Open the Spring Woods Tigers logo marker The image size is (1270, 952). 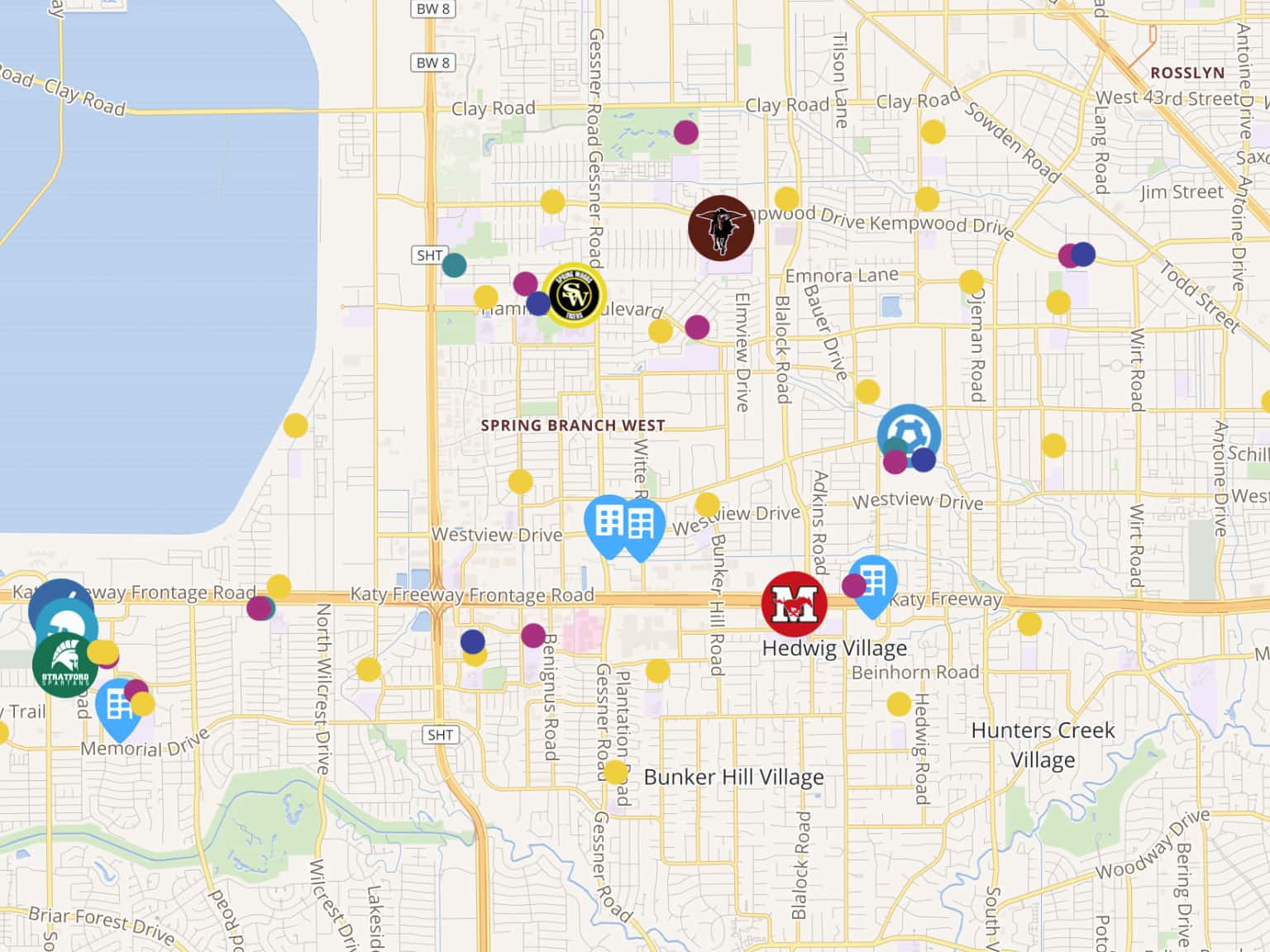[575, 295]
